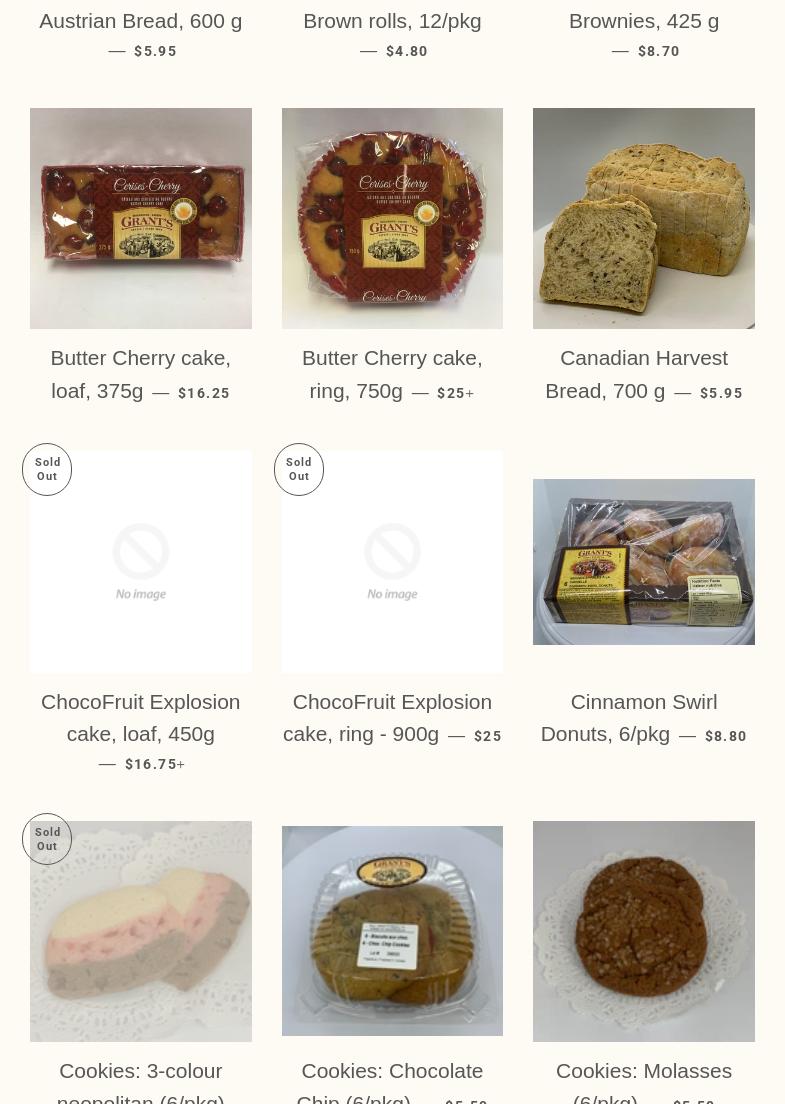Screen dimensions: 785x1104
Task: View Canadian Harvest Bread, 700 g
Action: (x=643, y=374)
